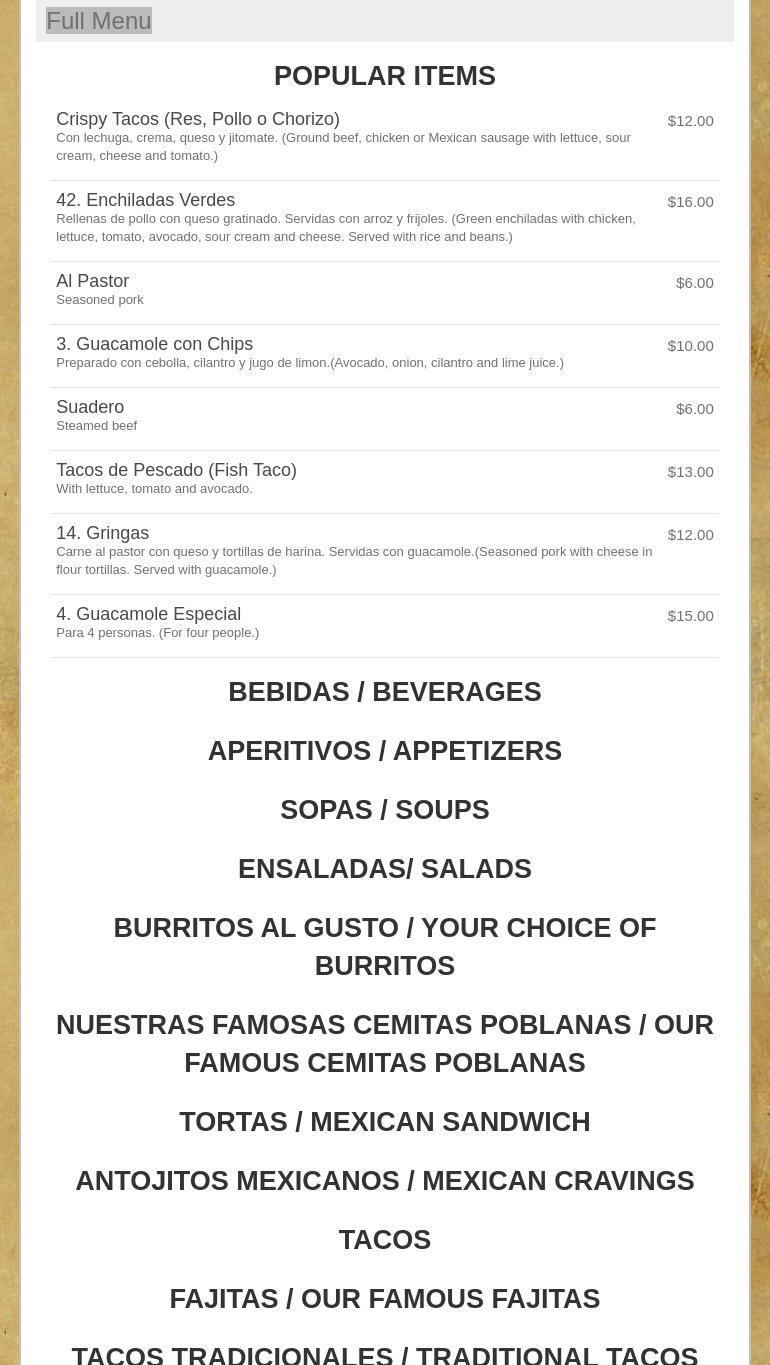The width and height of the screenshot is (770, 1365).
Task: Select the Suadero item
Action: (x=90, y=408)
